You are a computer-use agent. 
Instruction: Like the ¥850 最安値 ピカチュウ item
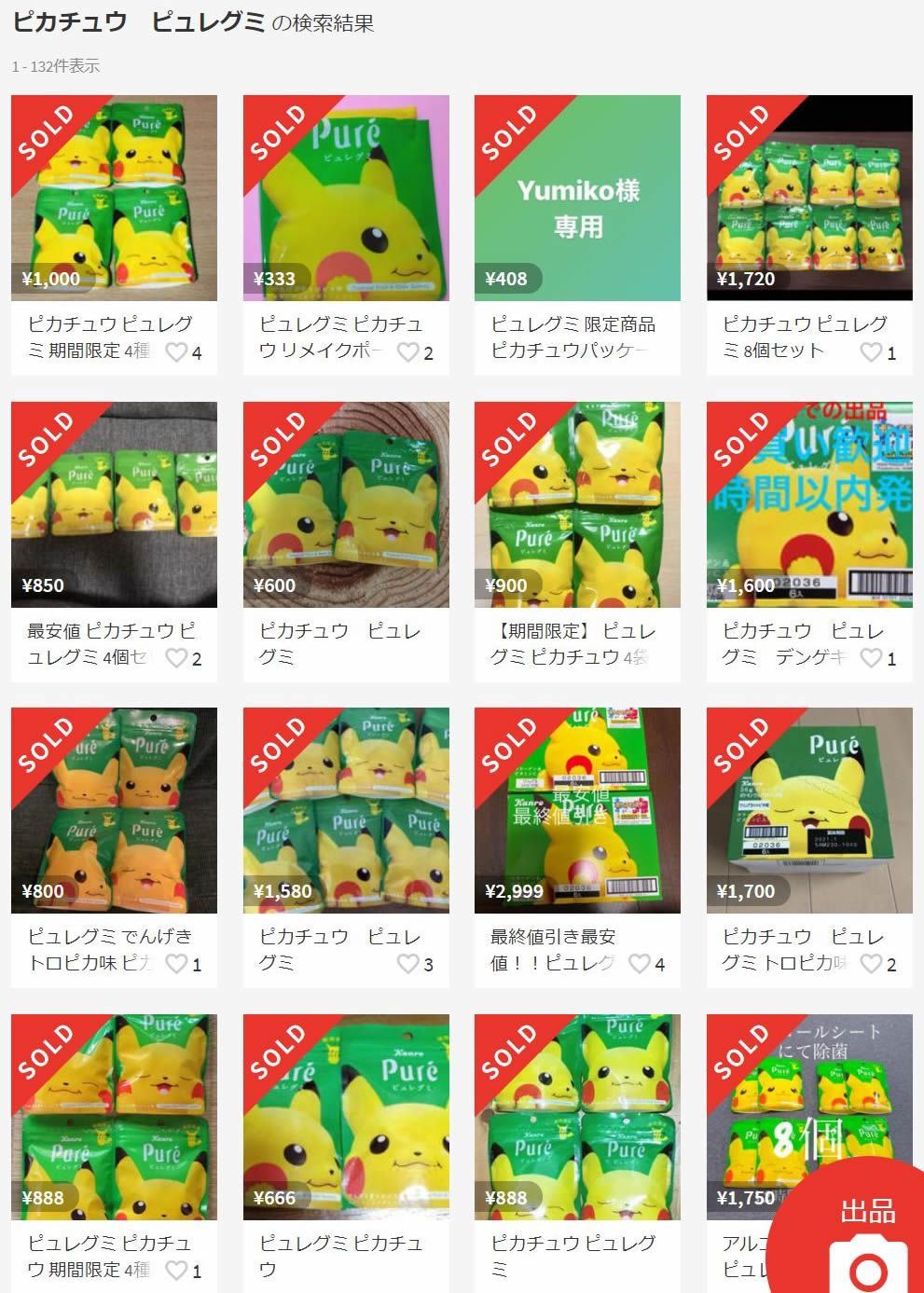(176, 658)
